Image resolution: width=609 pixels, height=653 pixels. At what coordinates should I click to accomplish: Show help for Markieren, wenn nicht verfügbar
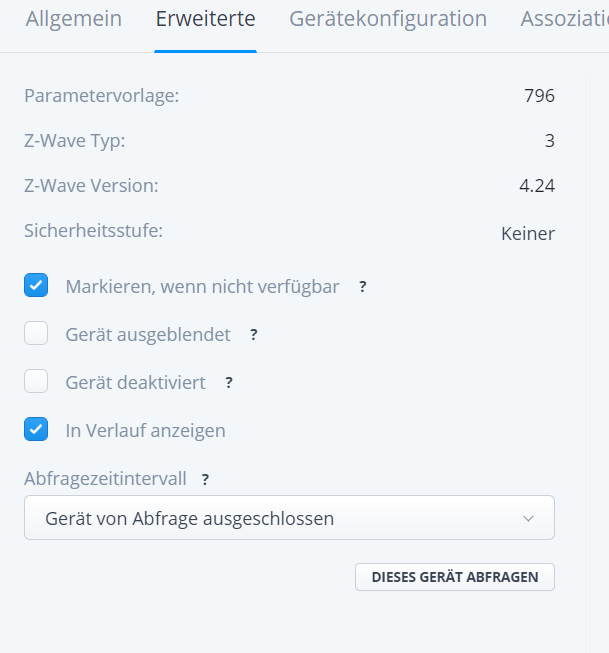click(363, 287)
